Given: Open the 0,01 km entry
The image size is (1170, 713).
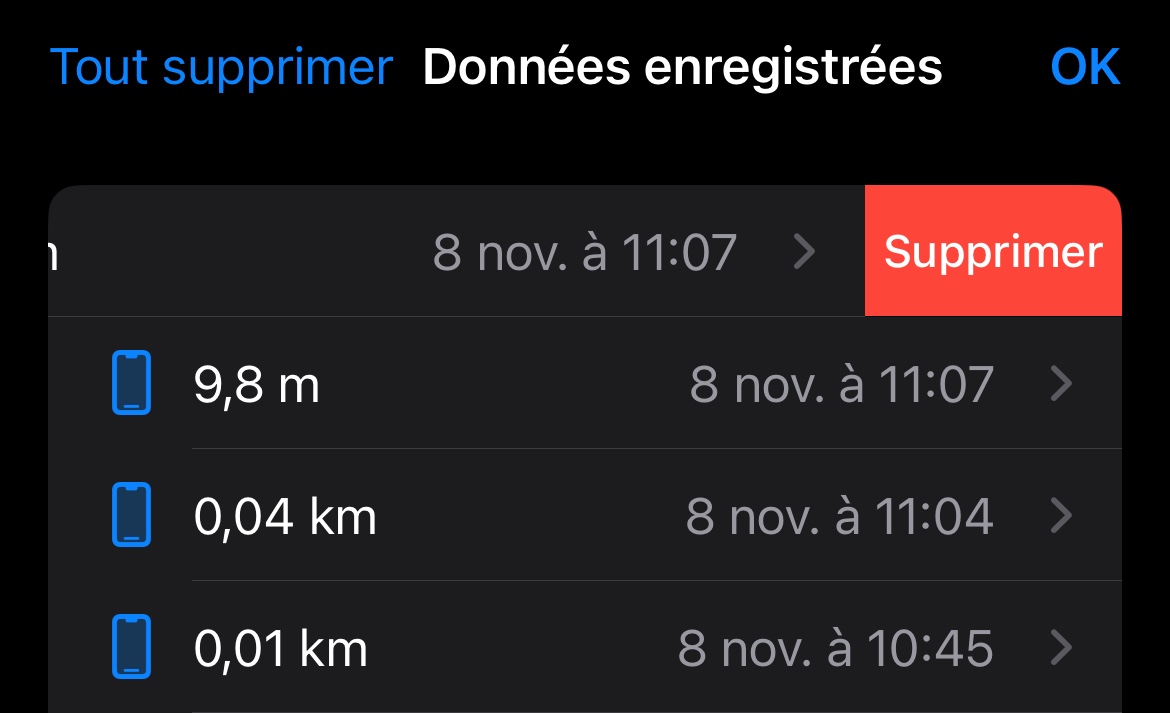Looking at the screenshot, I should click(x=585, y=647).
